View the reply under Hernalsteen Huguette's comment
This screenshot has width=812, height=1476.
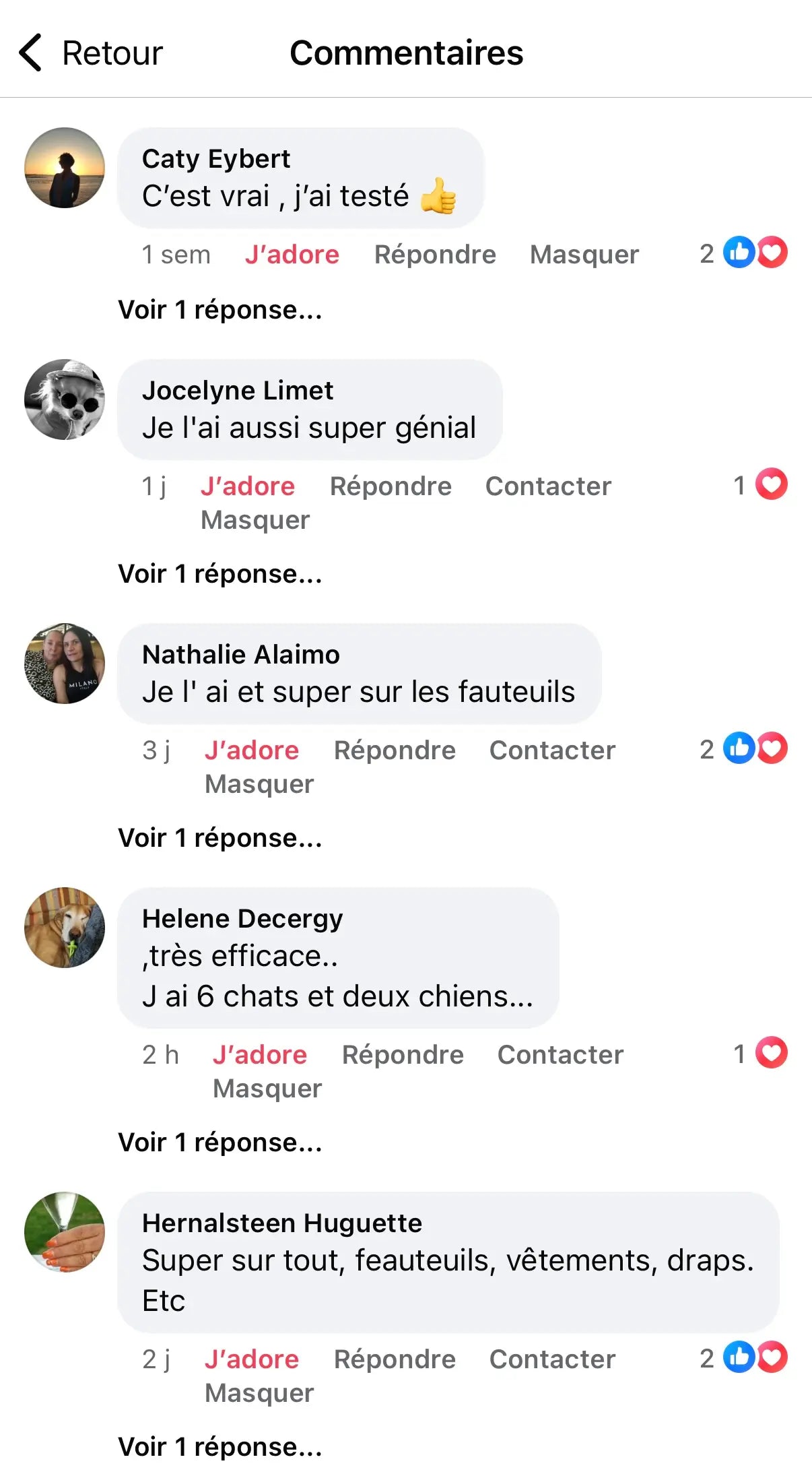click(219, 1447)
